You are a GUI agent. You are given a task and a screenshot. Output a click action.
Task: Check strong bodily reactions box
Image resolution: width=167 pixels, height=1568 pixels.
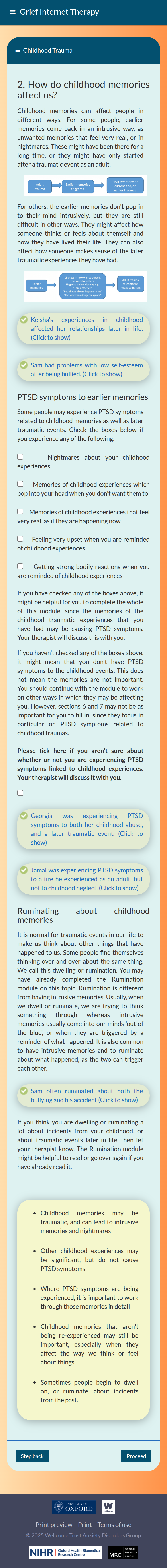point(20,566)
